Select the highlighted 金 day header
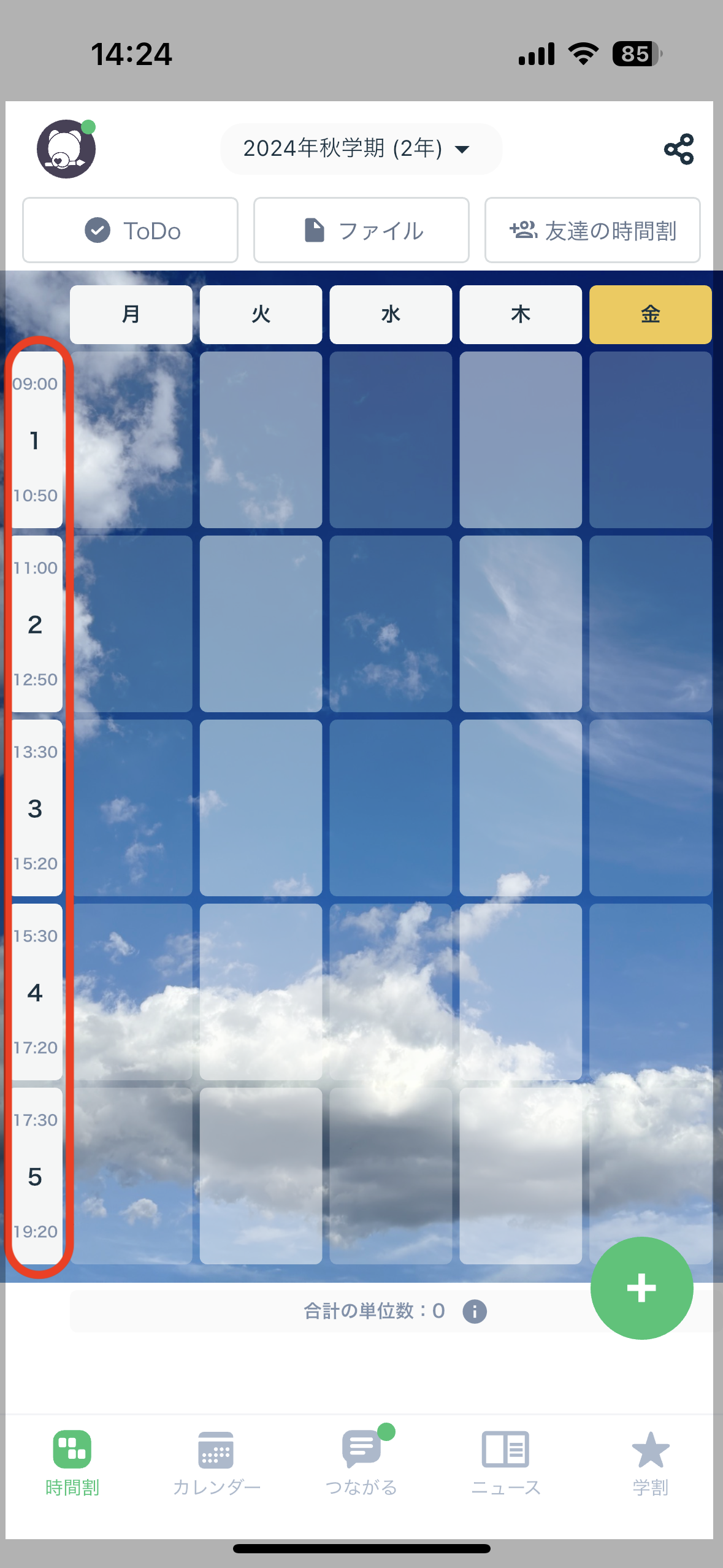Image resolution: width=723 pixels, height=1568 pixels. [650, 315]
